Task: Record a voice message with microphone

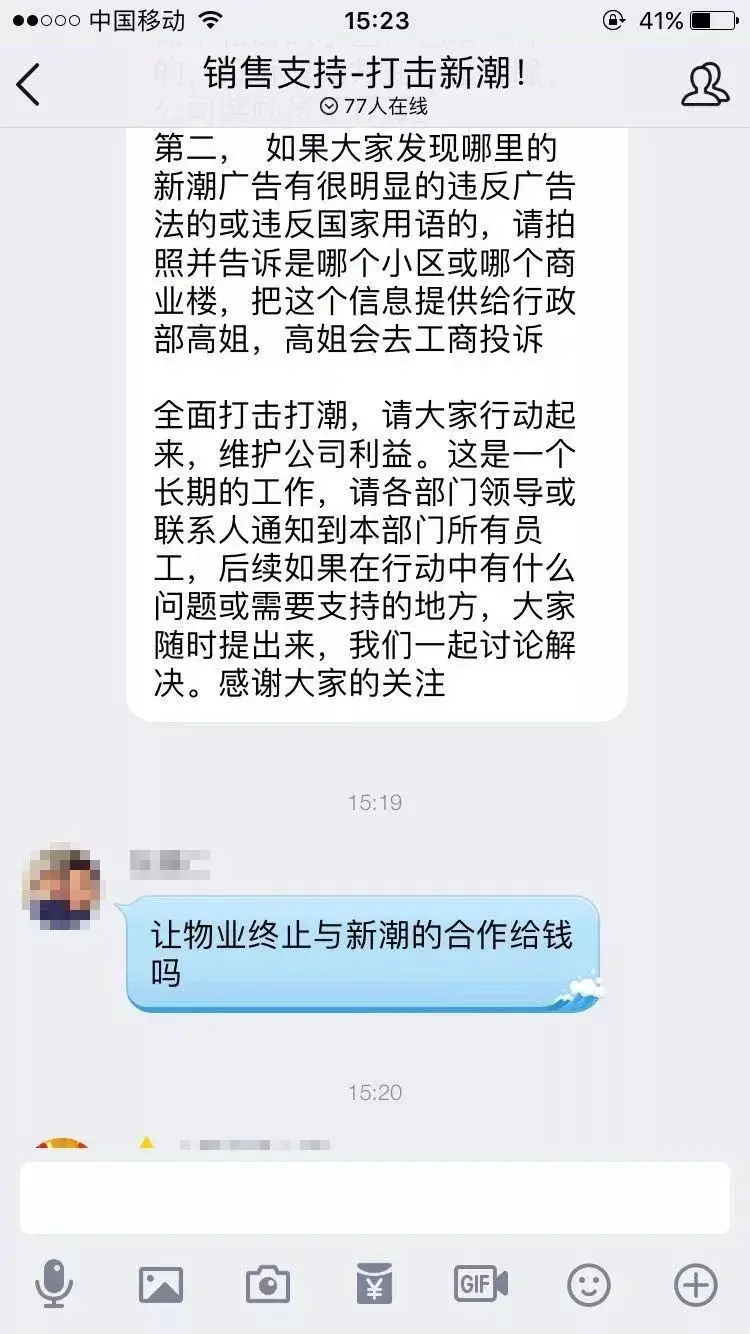Action: (x=53, y=1284)
